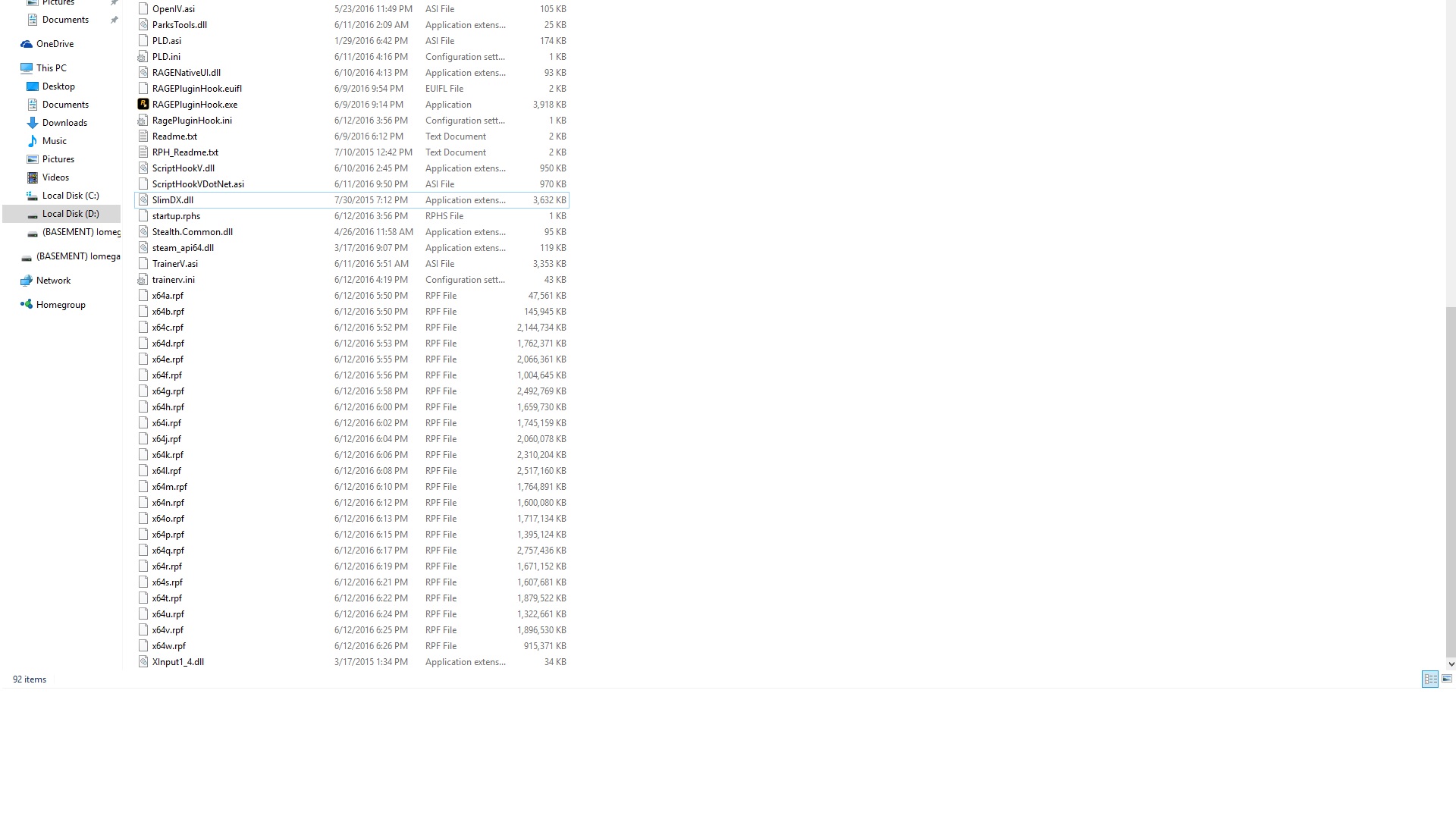
Task: Open the Downloads folder
Action: (64, 123)
